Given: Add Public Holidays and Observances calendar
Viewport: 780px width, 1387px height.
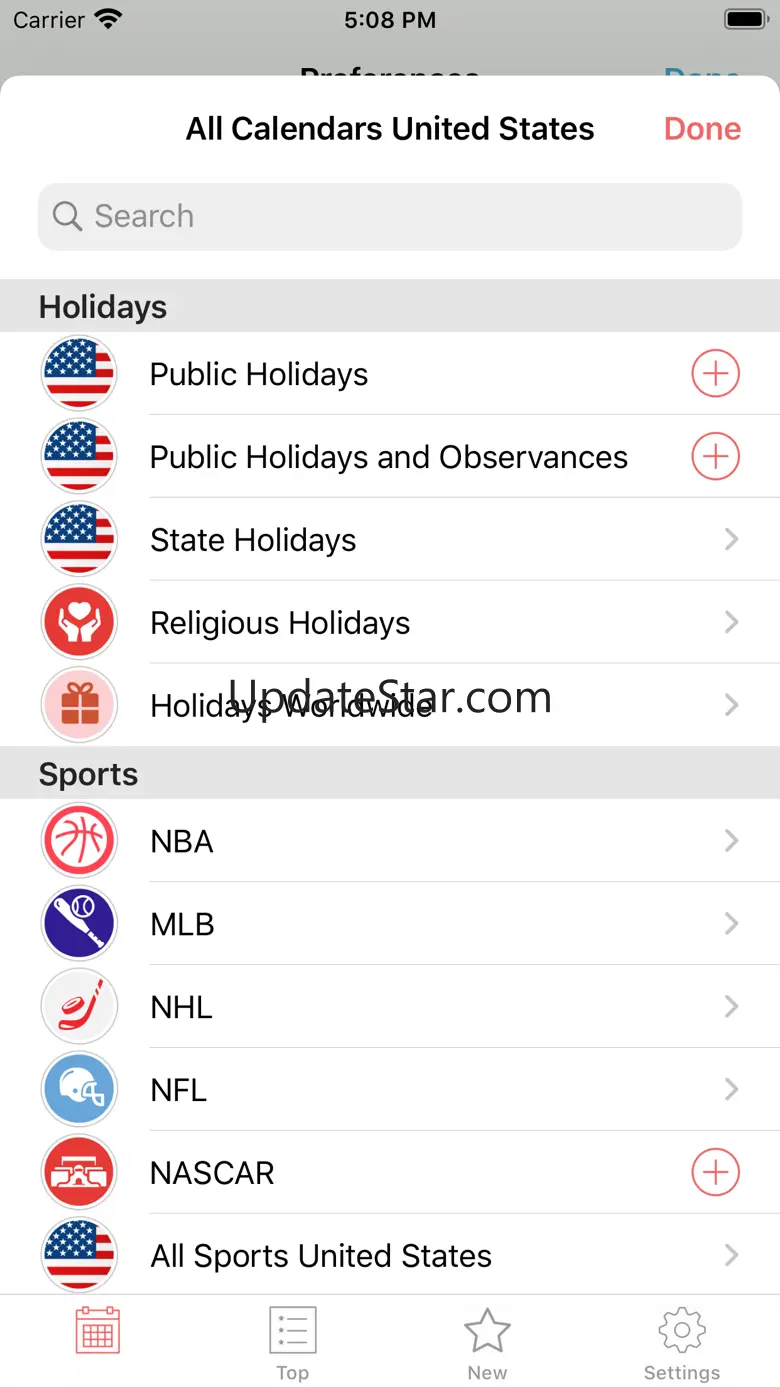Looking at the screenshot, I should point(715,457).
